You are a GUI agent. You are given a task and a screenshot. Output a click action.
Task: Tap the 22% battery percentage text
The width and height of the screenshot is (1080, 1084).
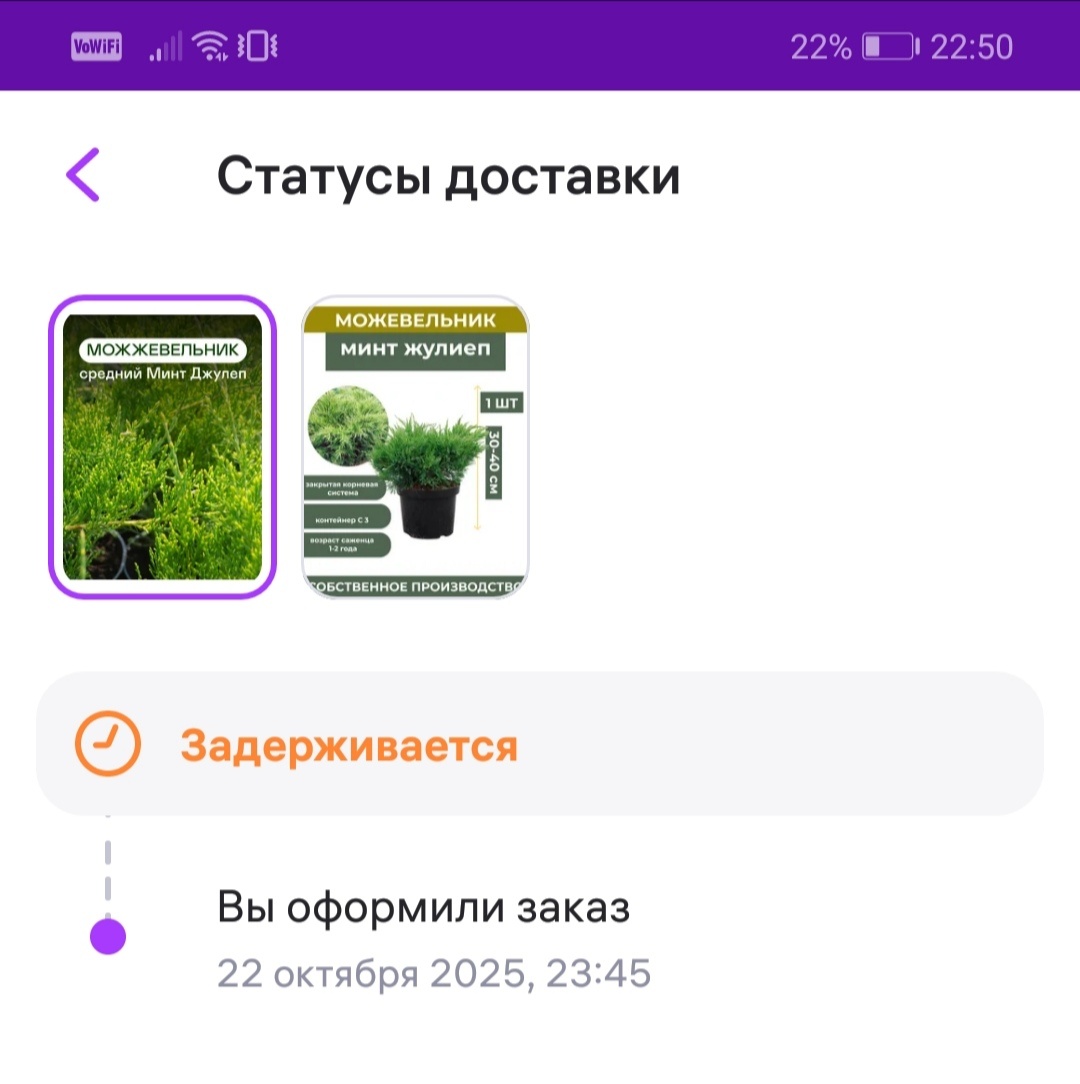(x=822, y=47)
